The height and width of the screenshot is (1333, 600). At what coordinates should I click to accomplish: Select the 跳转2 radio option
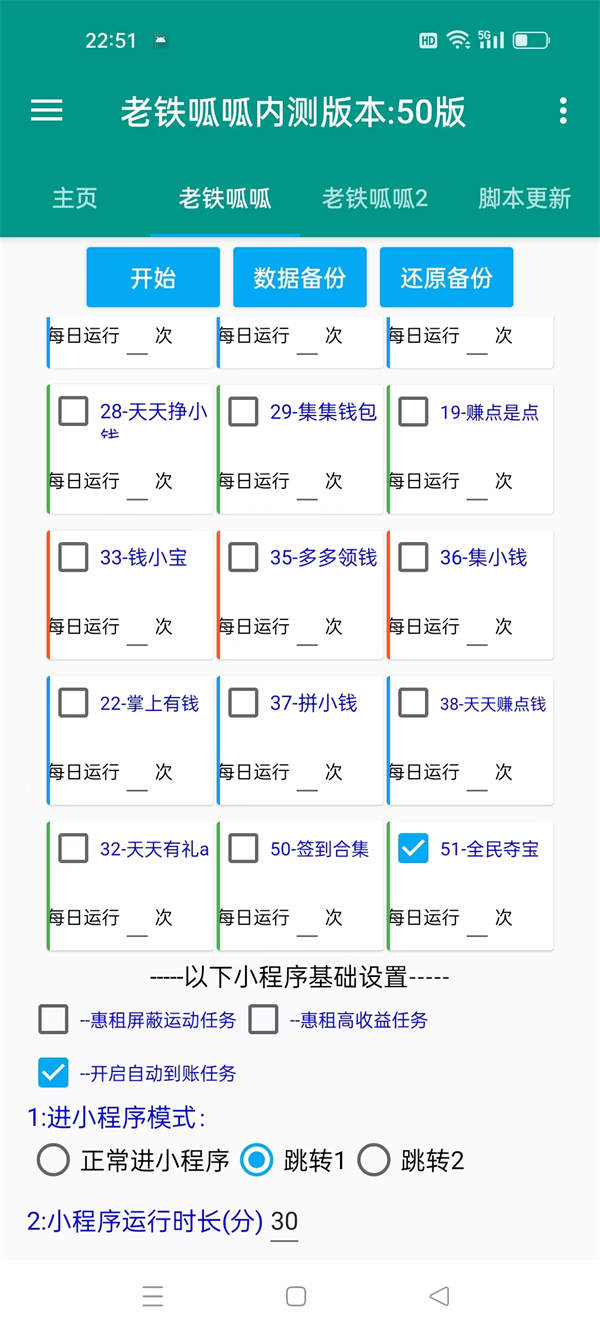(x=374, y=1160)
